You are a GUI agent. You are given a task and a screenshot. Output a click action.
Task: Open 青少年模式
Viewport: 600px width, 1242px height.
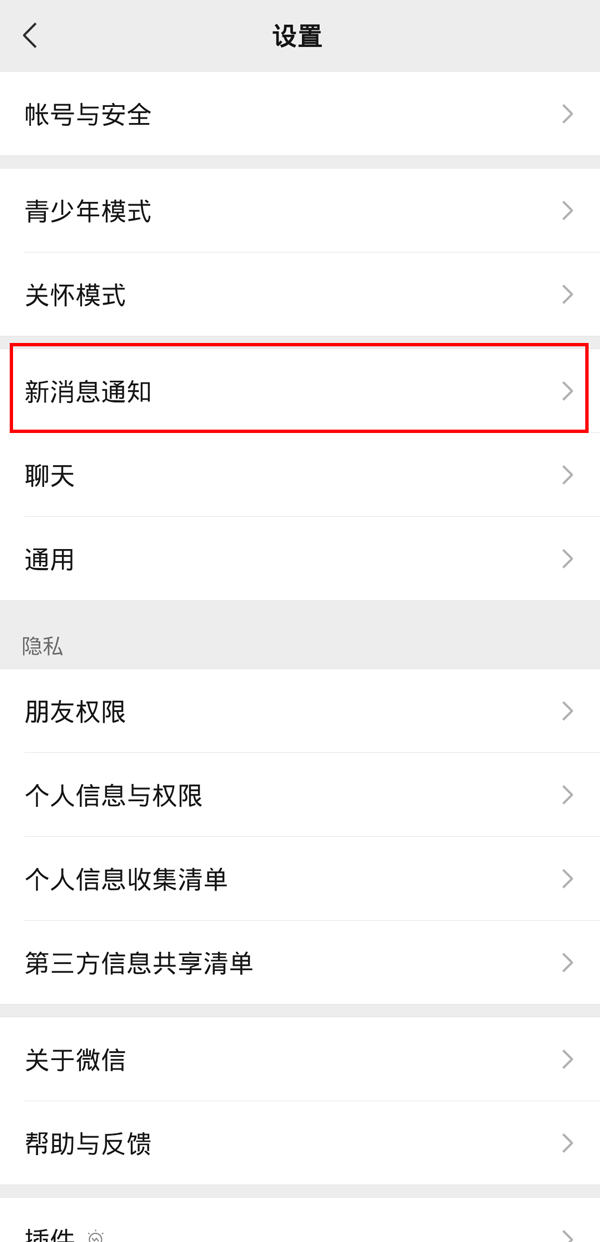click(300, 211)
